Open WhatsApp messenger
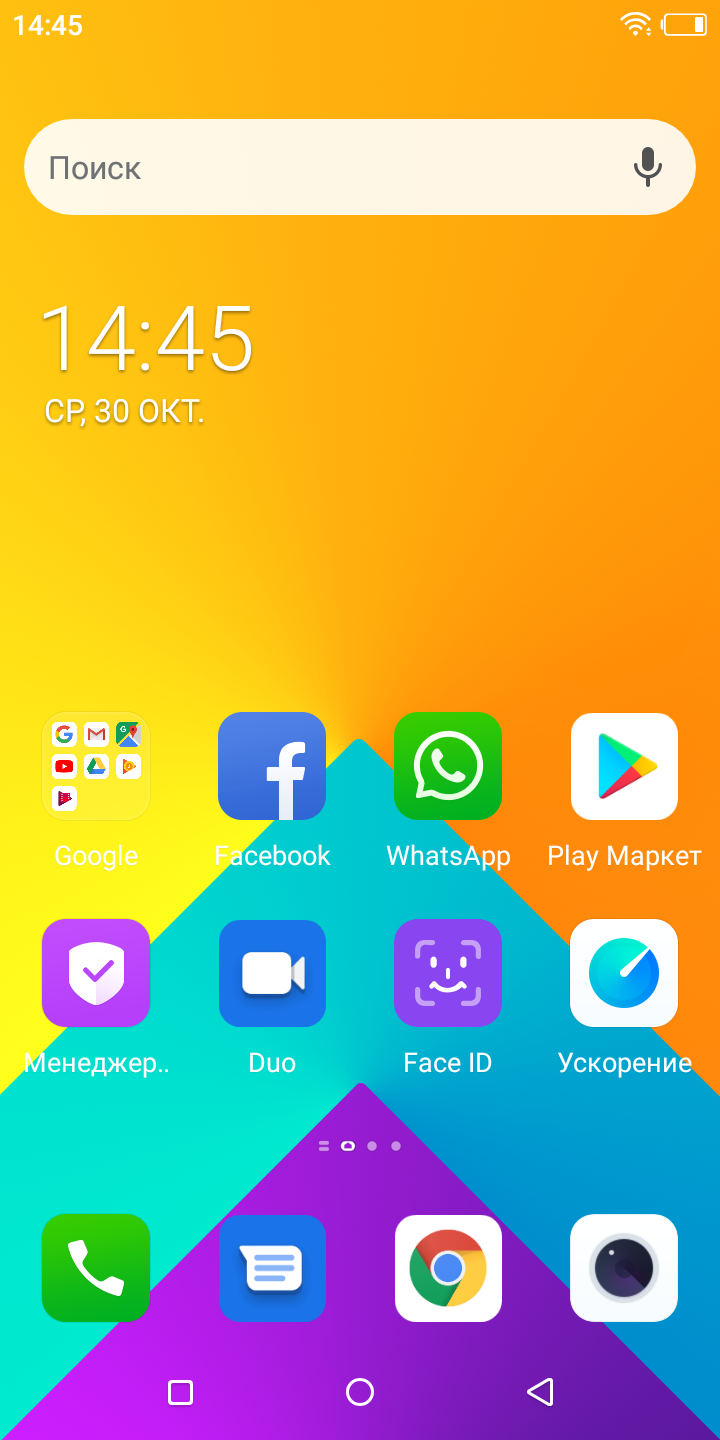720x1440 pixels. (448, 767)
